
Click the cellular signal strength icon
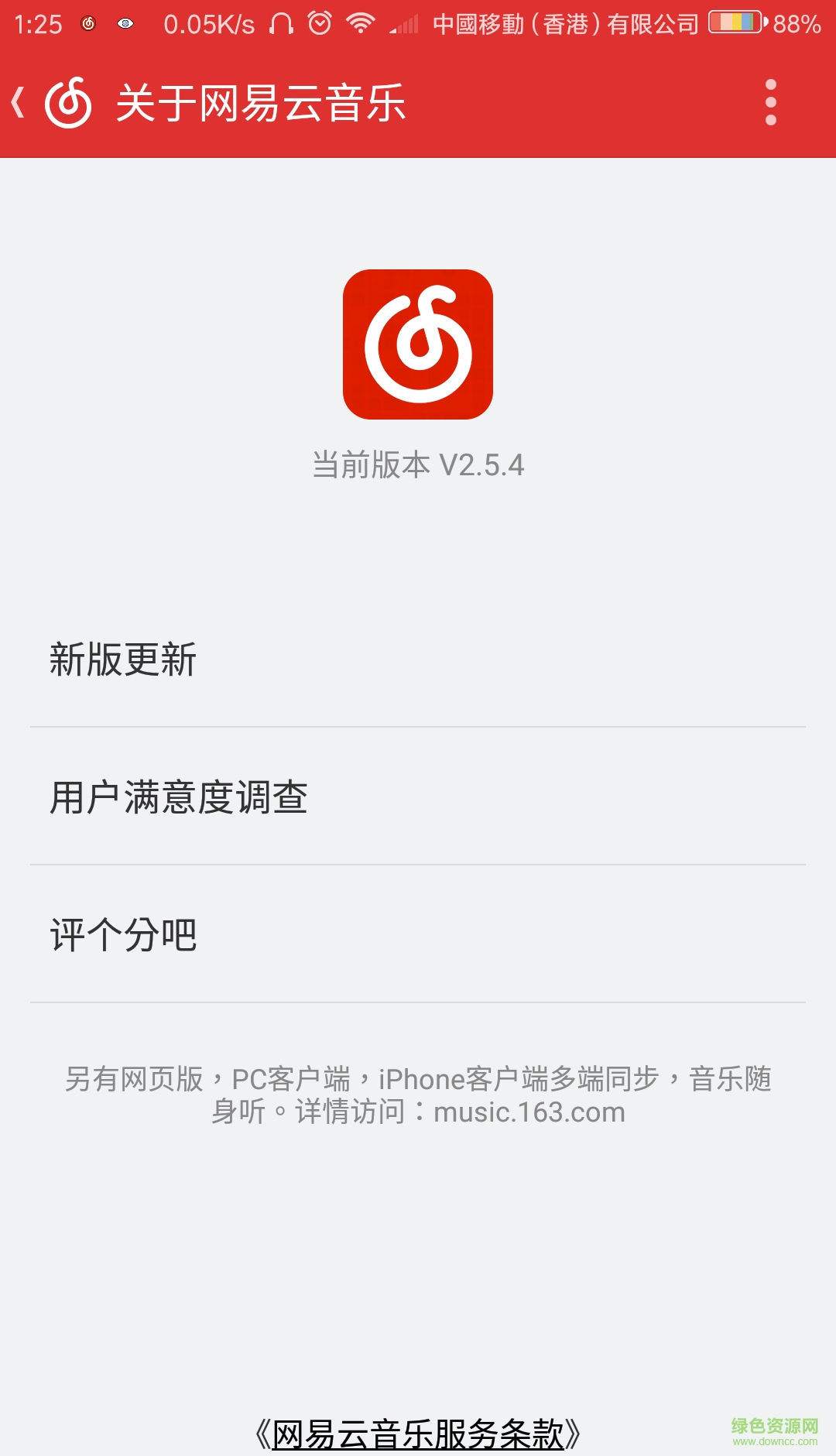coord(402,22)
